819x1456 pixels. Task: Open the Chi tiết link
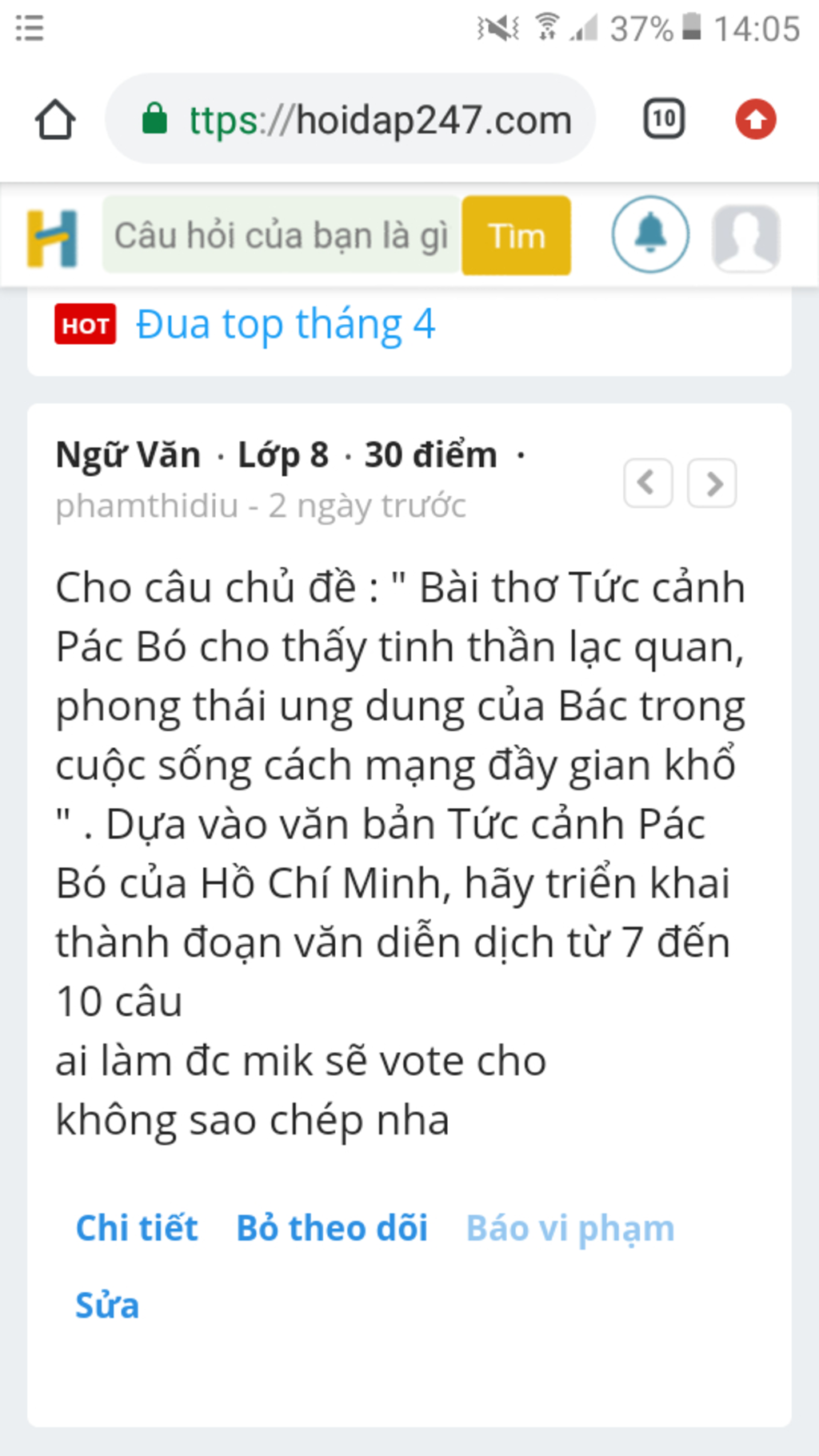tap(137, 1228)
